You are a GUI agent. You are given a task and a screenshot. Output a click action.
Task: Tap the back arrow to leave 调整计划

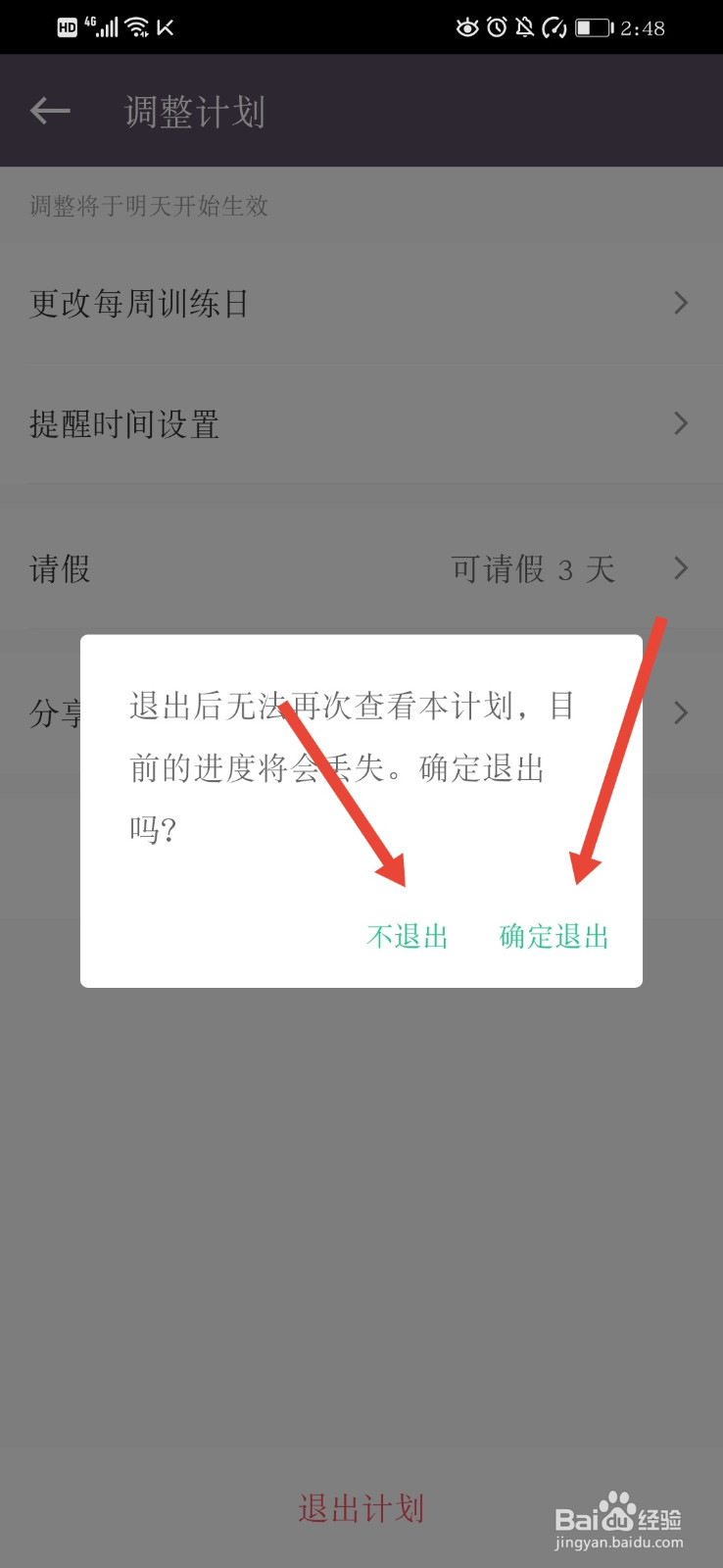pyautogui.click(x=49, y=110)
